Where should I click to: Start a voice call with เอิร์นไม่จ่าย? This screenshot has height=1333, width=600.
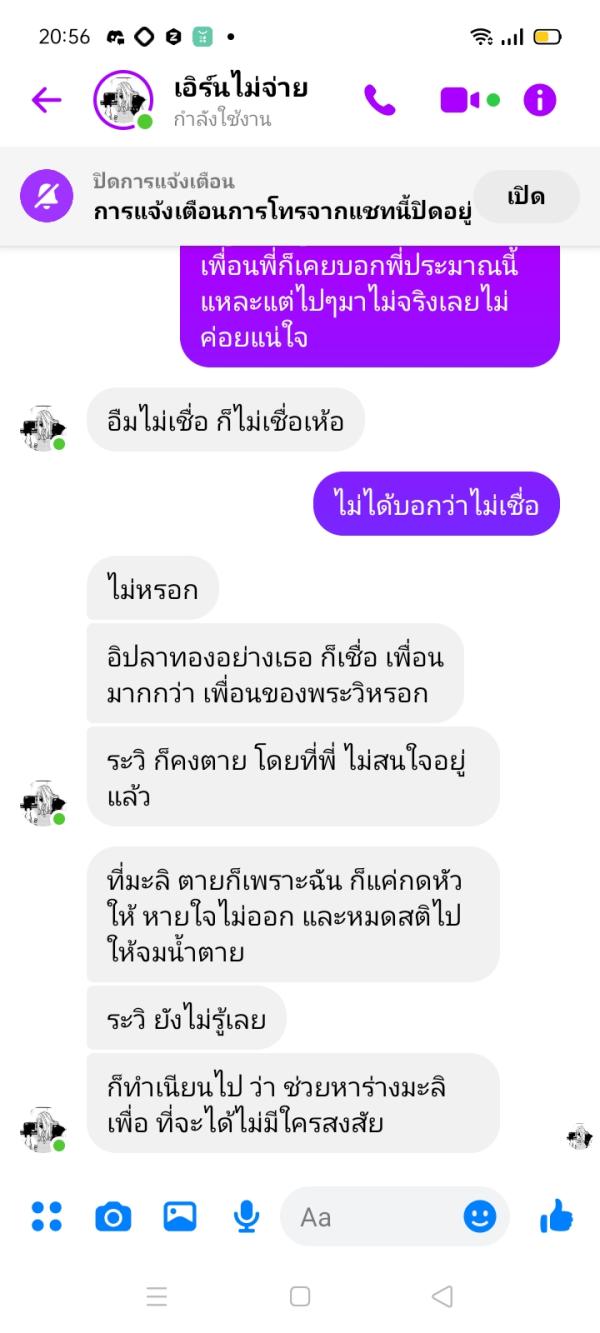point(380,100)
